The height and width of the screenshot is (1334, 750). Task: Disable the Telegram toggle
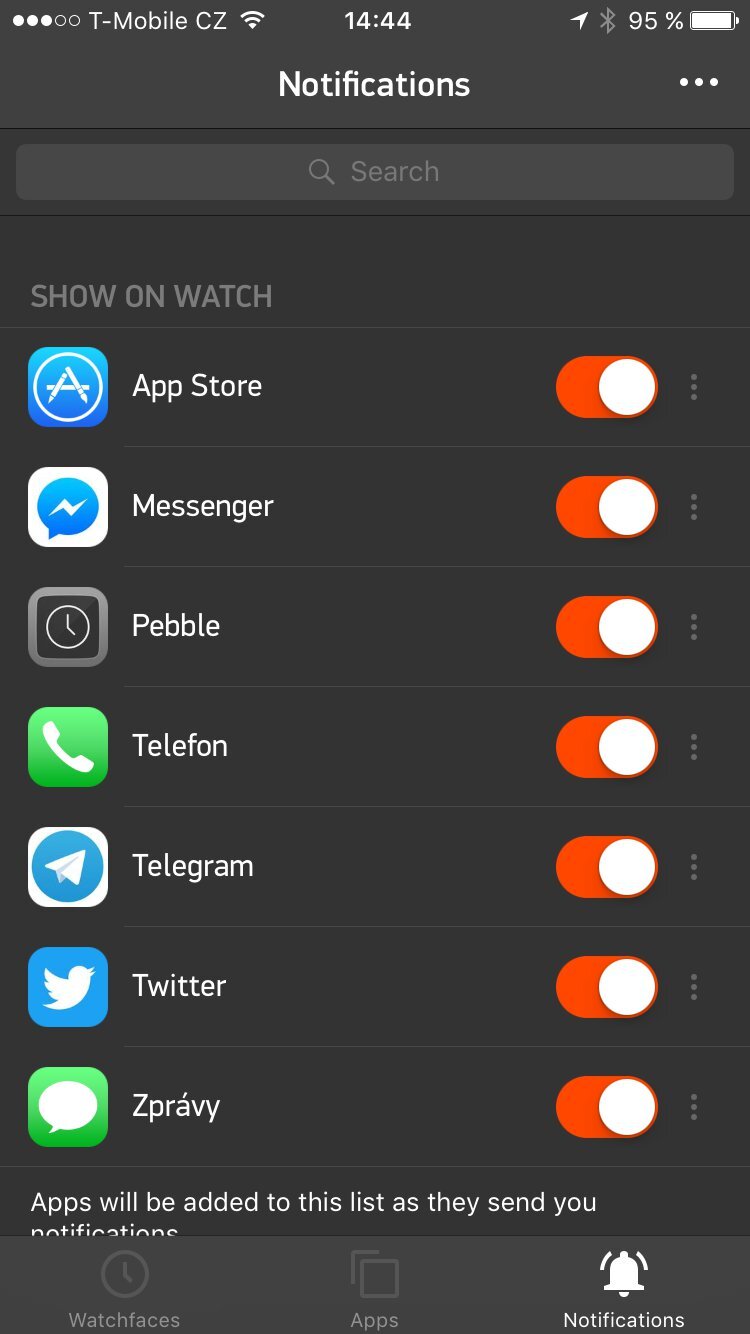(x=607, y=867)
